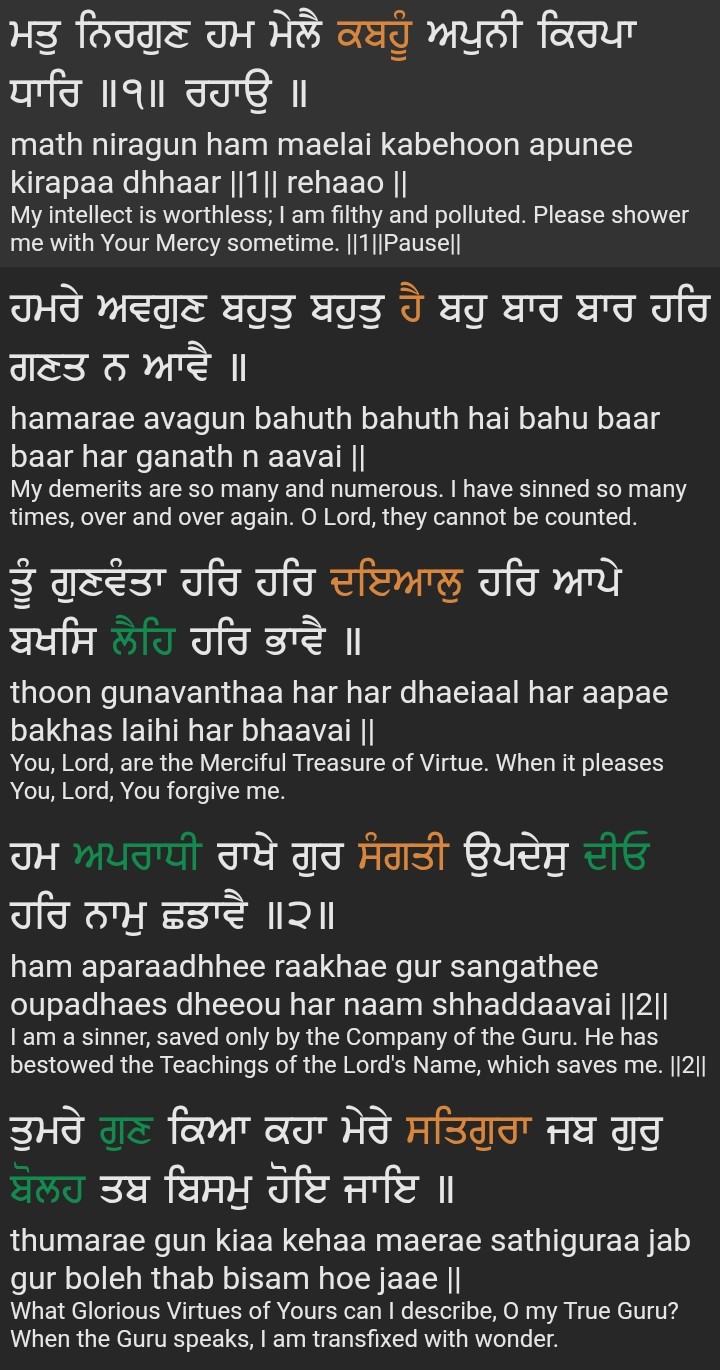Open the verse 'thoon gunavanthaa har har dhaeiaal'
The image size is (720, 1370).
click(x=360, y=680)
